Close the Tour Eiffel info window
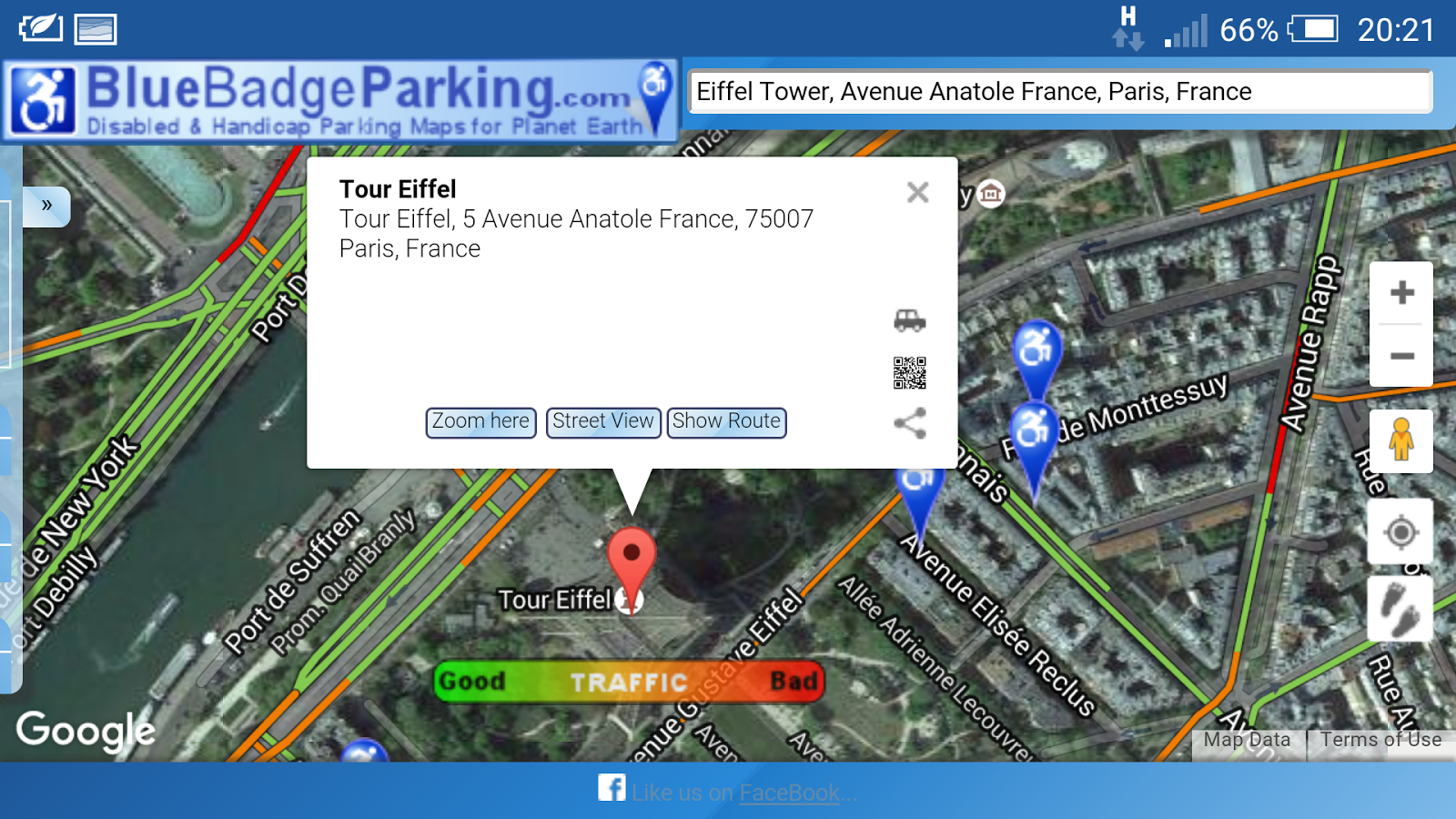The image size is (1456, 819). (x=917, y=192)
